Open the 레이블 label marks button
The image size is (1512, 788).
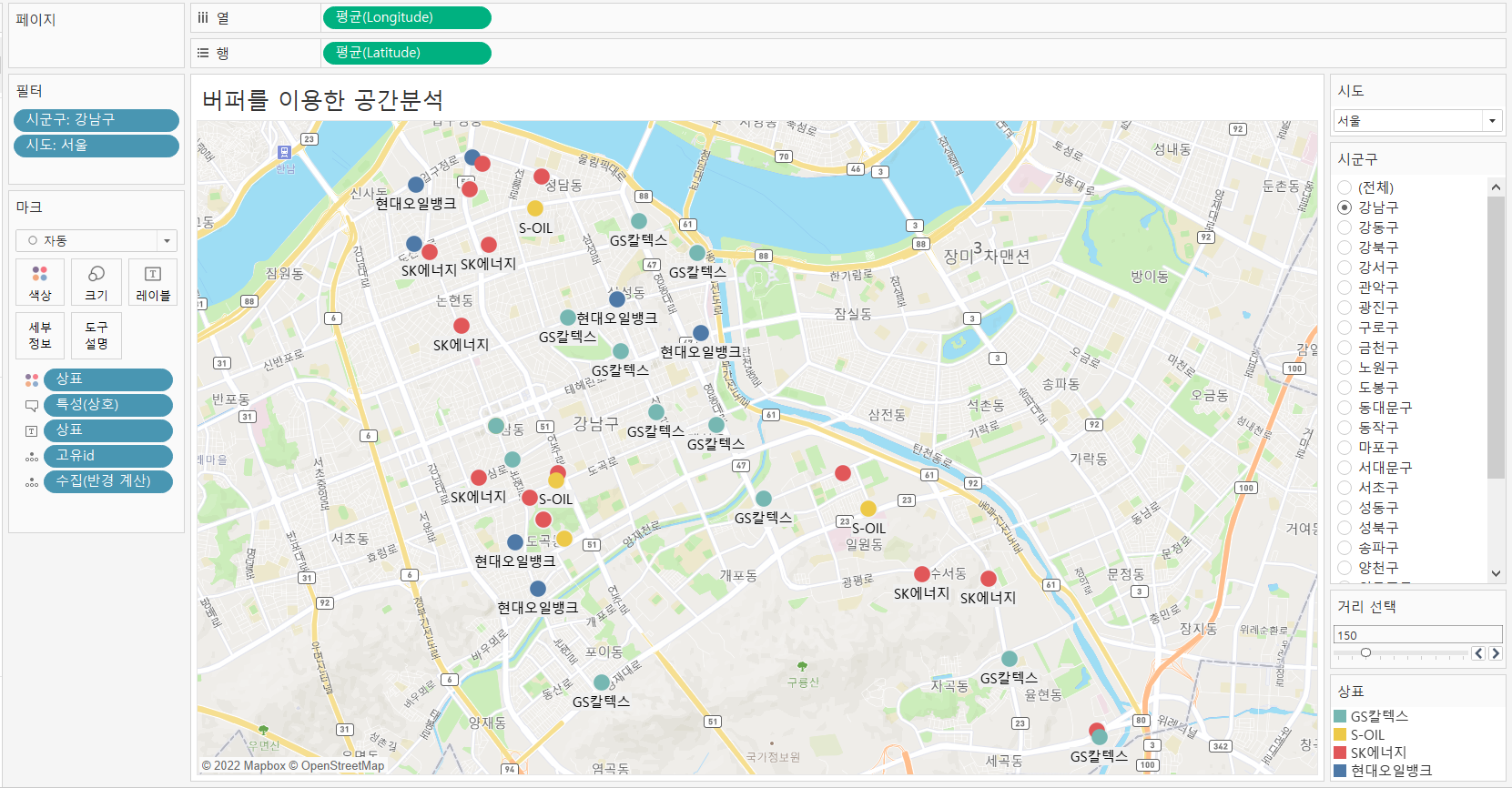point(153,282)
